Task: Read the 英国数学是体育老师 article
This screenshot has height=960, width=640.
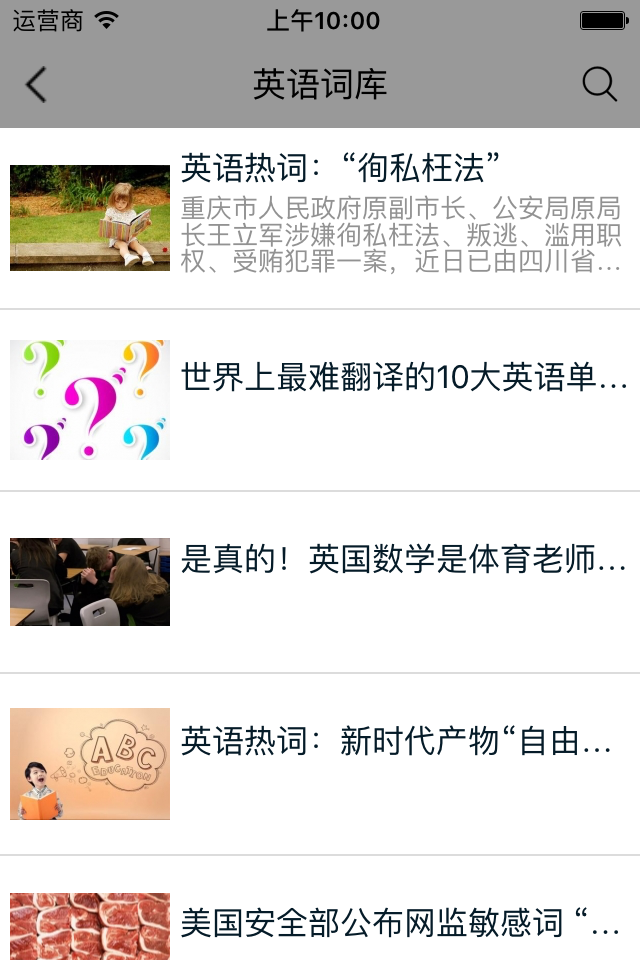Action: [404, 560]
